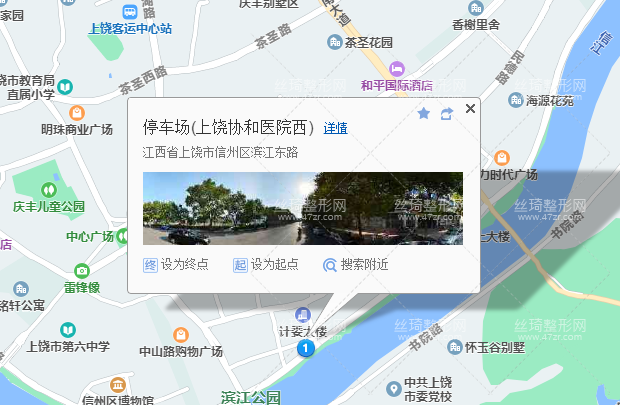Close the parking lot info popup

[471, 108]
